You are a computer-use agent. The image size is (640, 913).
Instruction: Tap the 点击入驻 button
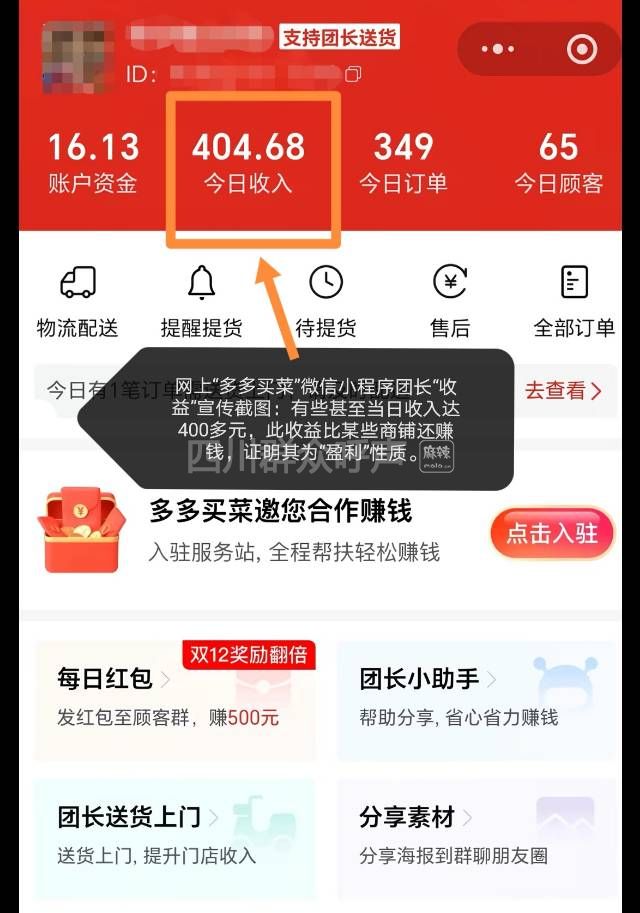tap(551, 533)
